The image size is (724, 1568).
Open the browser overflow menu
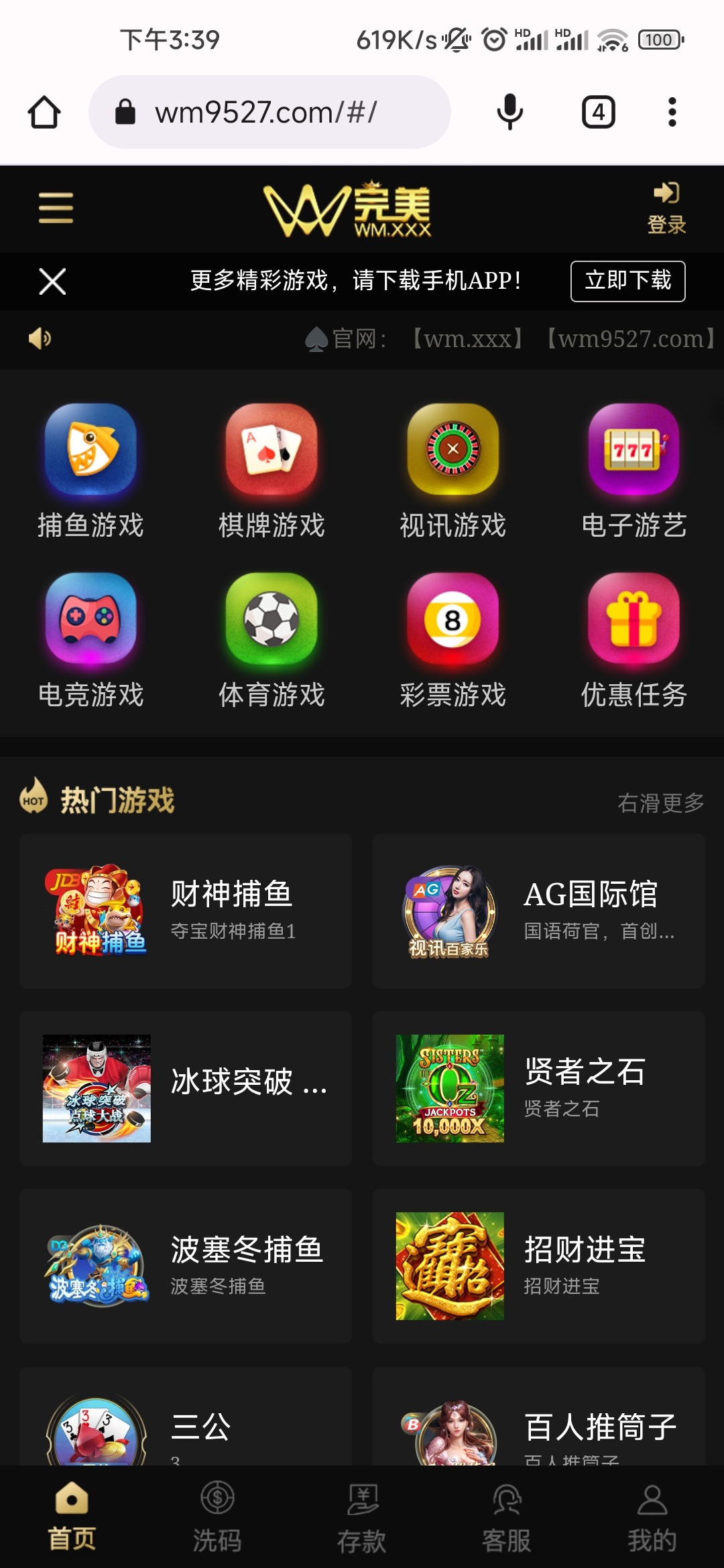[672, 112]
